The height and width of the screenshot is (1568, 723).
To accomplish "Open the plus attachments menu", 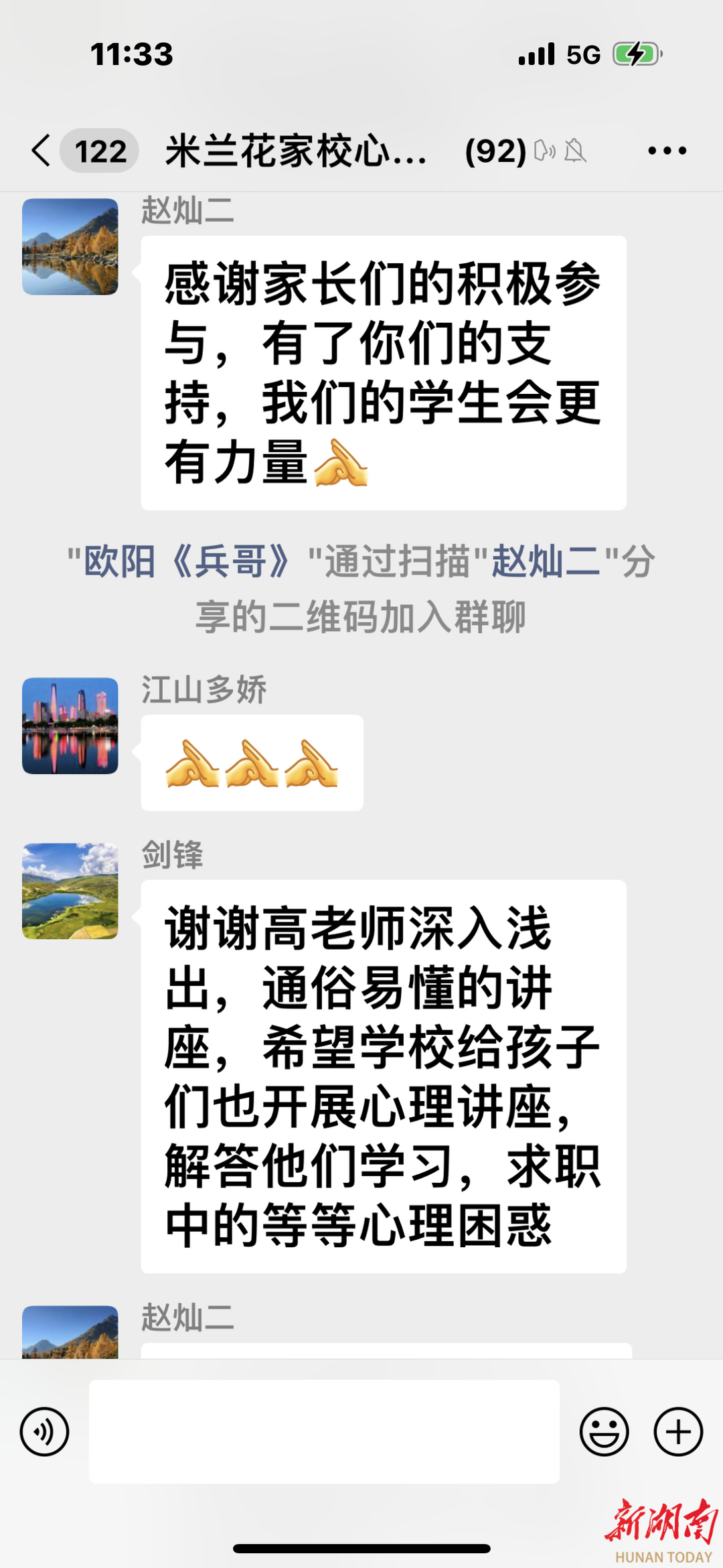I will coord(678,1432).
